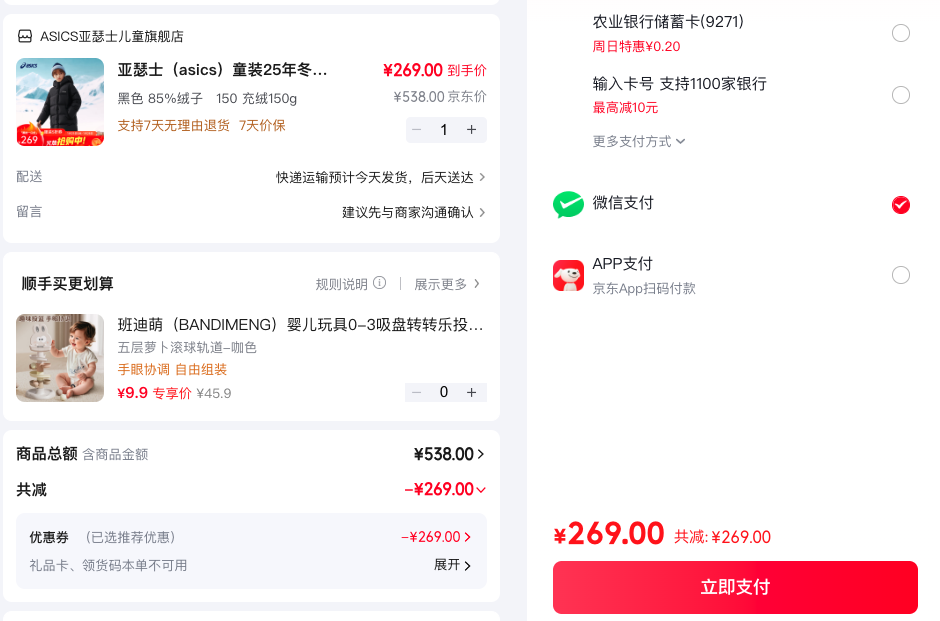Tap 展示更多 add-on deals
940x621 pixels.
pyautogui.click(x=447, y=284)
